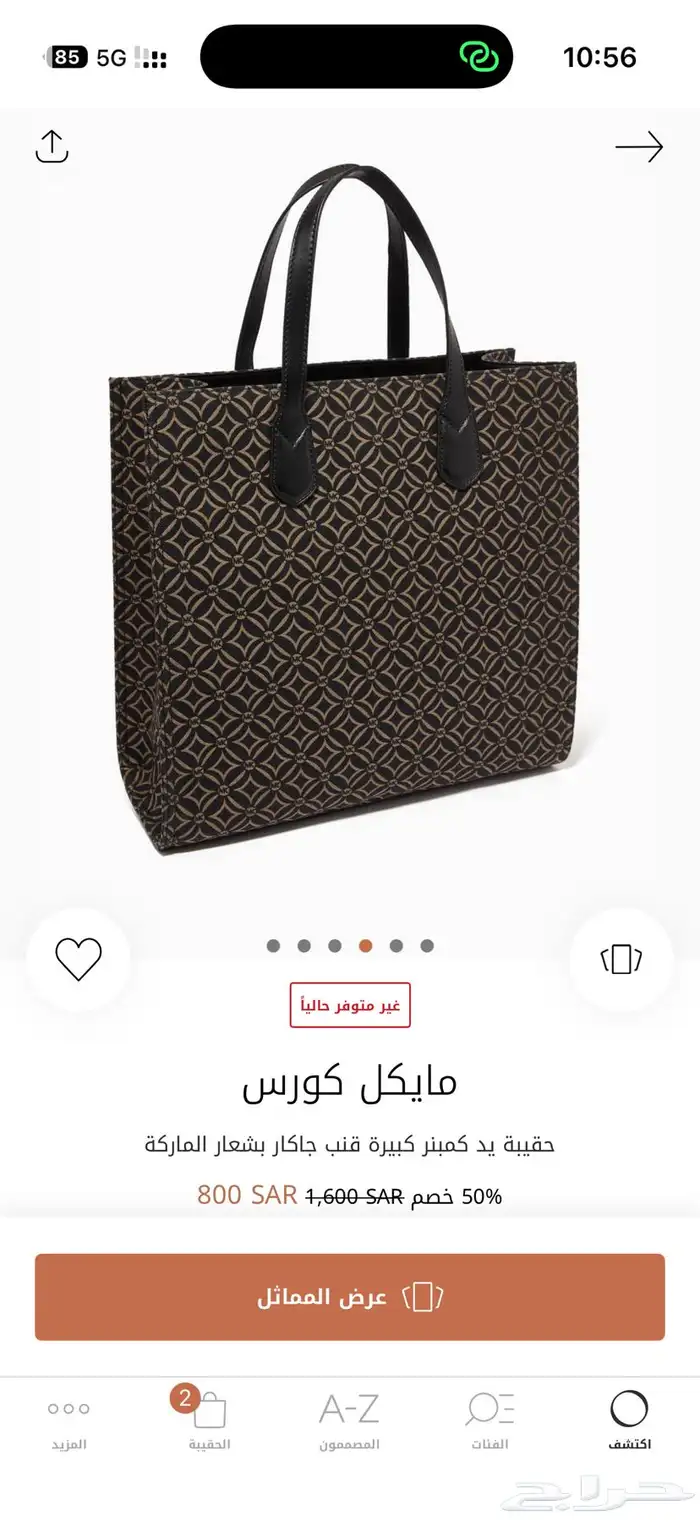The image size is (700, 1522).
Task: Open the المزيد tab
Action: [x=69, y=1420]
